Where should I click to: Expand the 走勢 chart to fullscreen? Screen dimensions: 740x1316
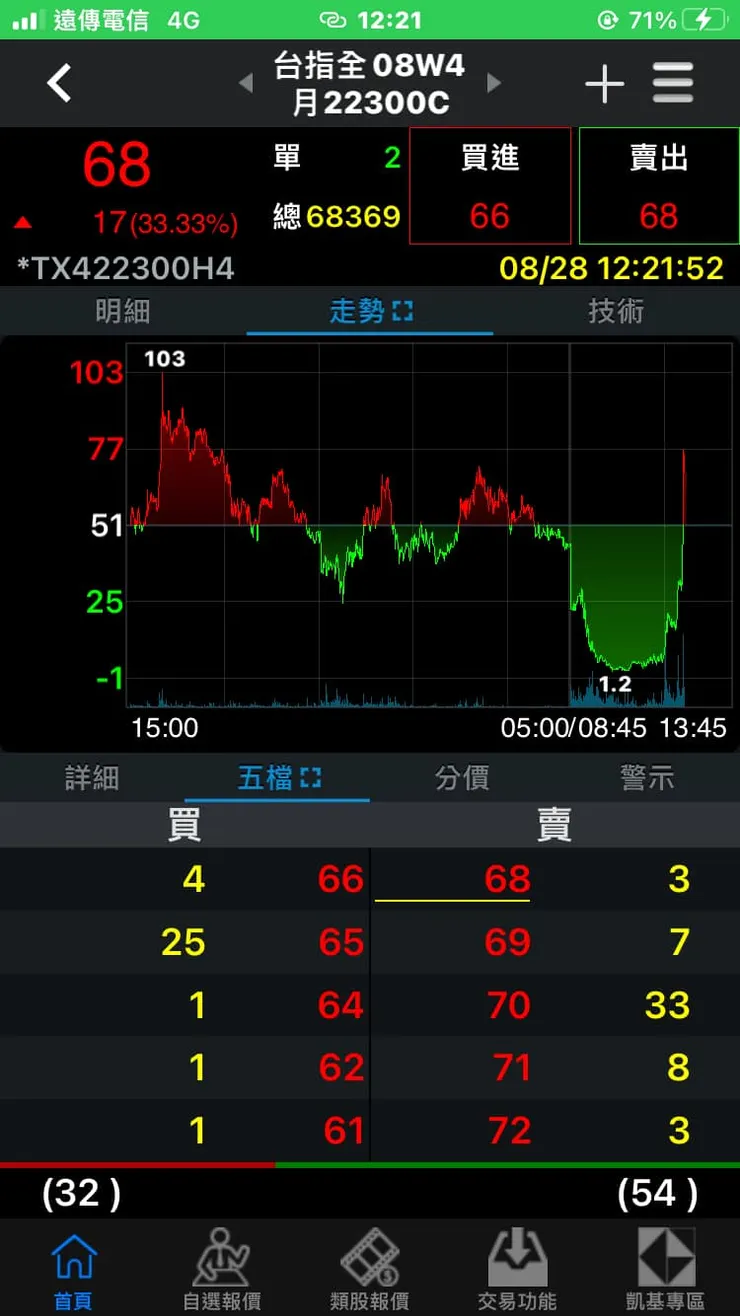402,311
